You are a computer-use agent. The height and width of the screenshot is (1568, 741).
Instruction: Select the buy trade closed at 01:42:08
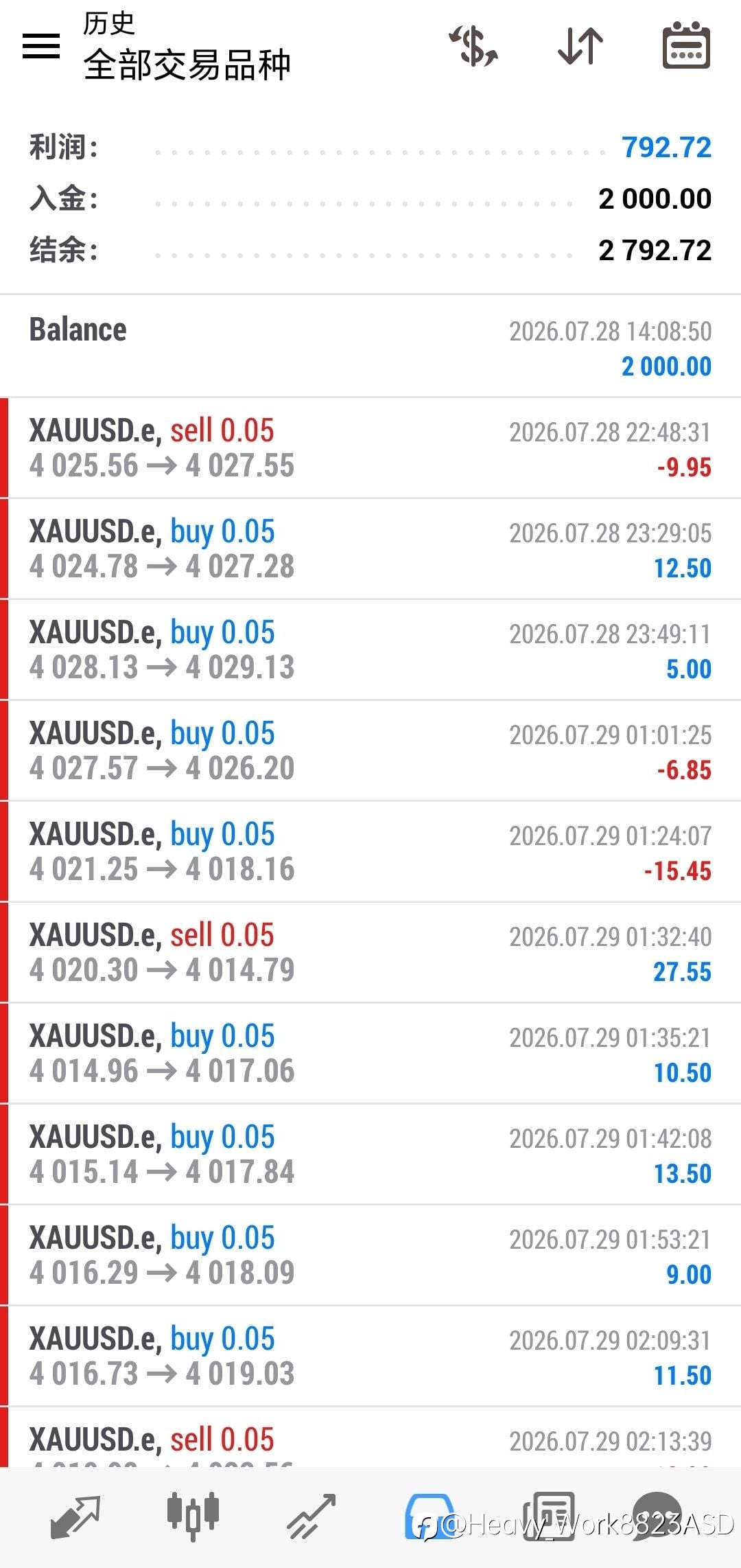(x=370, y=1154)
